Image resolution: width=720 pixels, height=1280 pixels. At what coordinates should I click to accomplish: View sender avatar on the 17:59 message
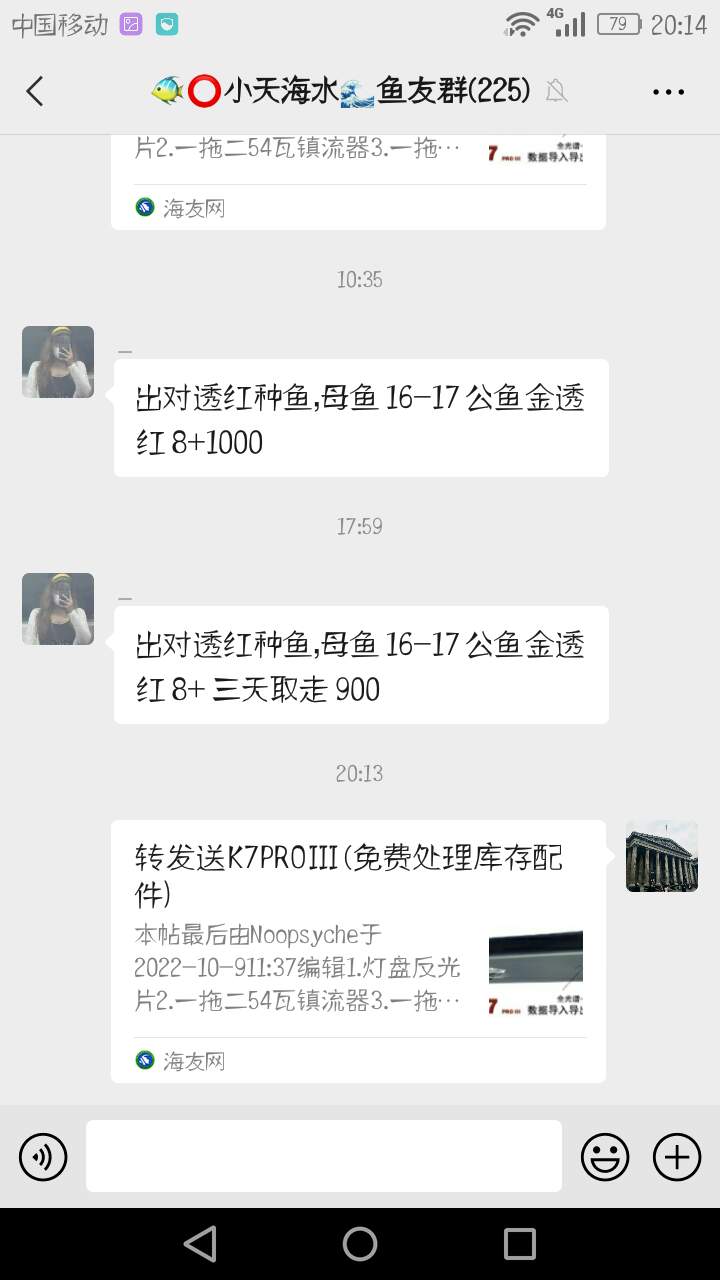[58, 609]
